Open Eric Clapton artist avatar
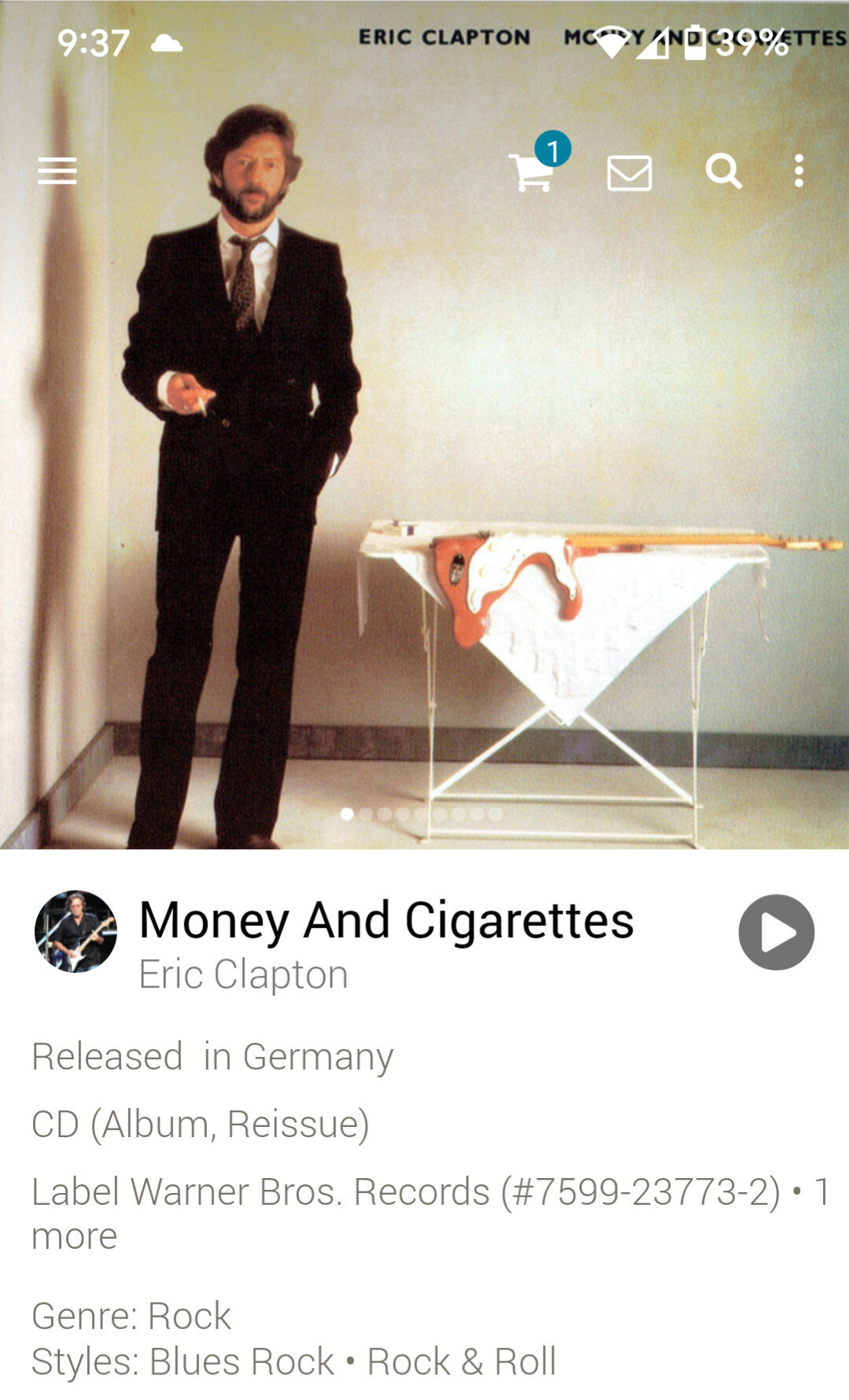This screenshot has width=849, height=1400. [76, 932]
